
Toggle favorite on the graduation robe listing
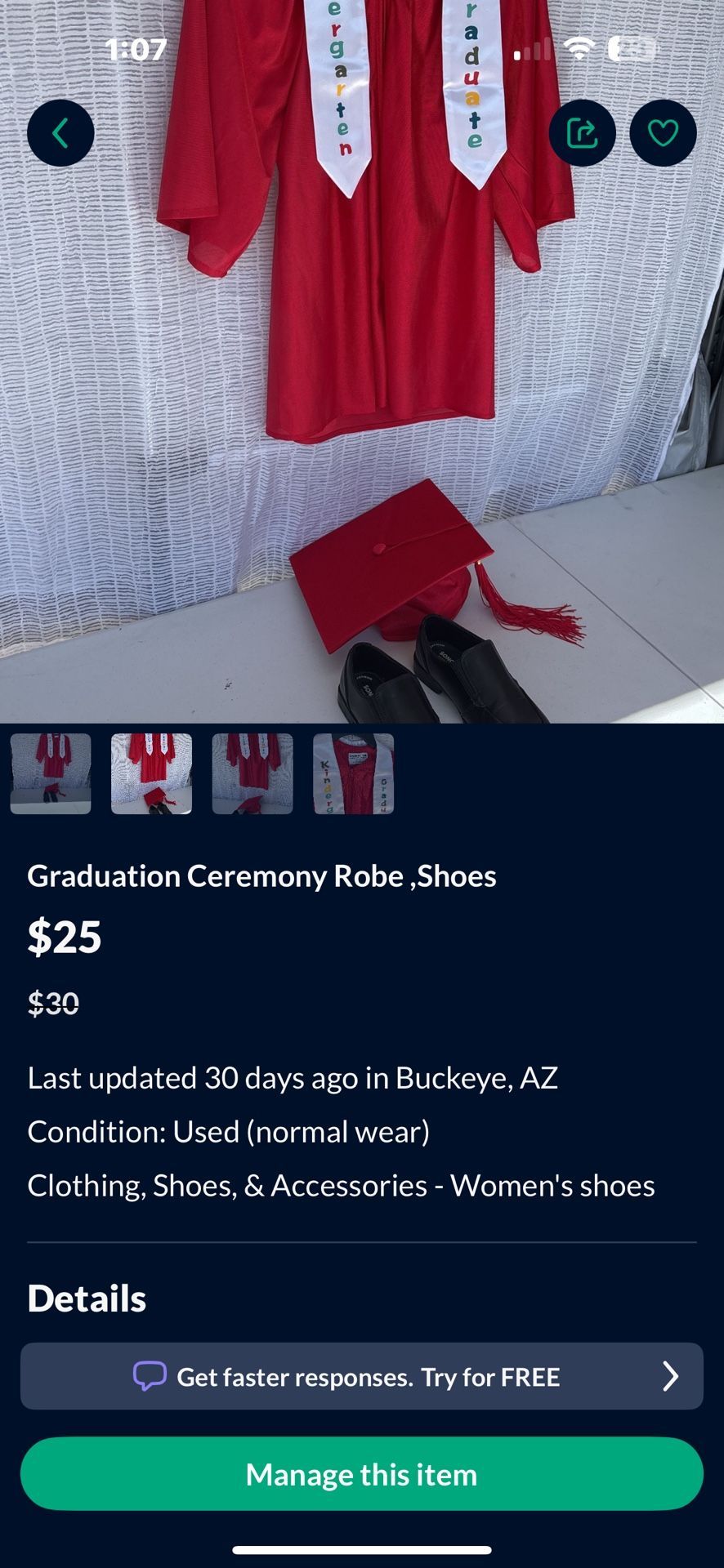[664, 131]
